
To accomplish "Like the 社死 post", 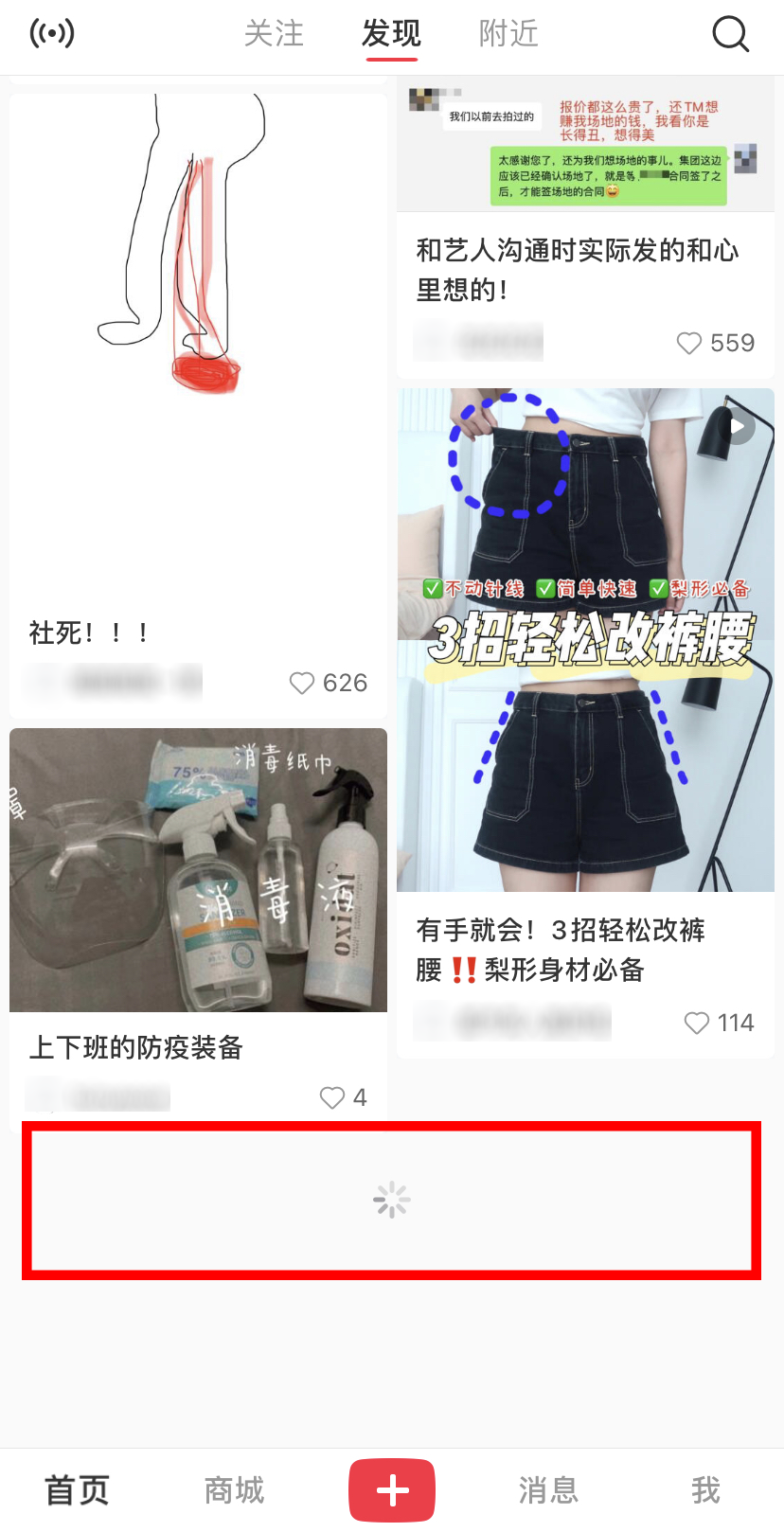I will click(303, 683).
